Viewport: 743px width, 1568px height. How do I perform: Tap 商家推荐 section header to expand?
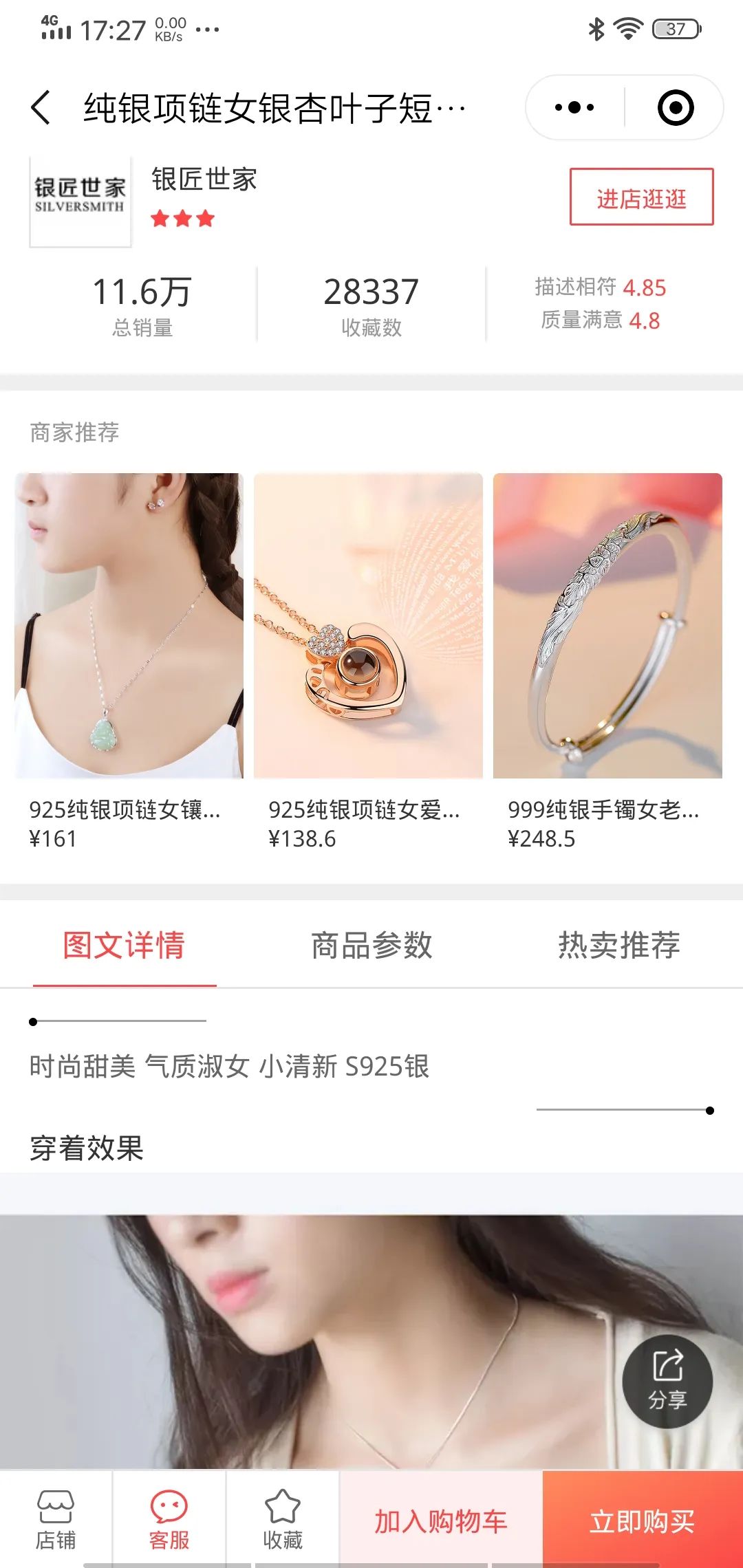coord(74,432)
